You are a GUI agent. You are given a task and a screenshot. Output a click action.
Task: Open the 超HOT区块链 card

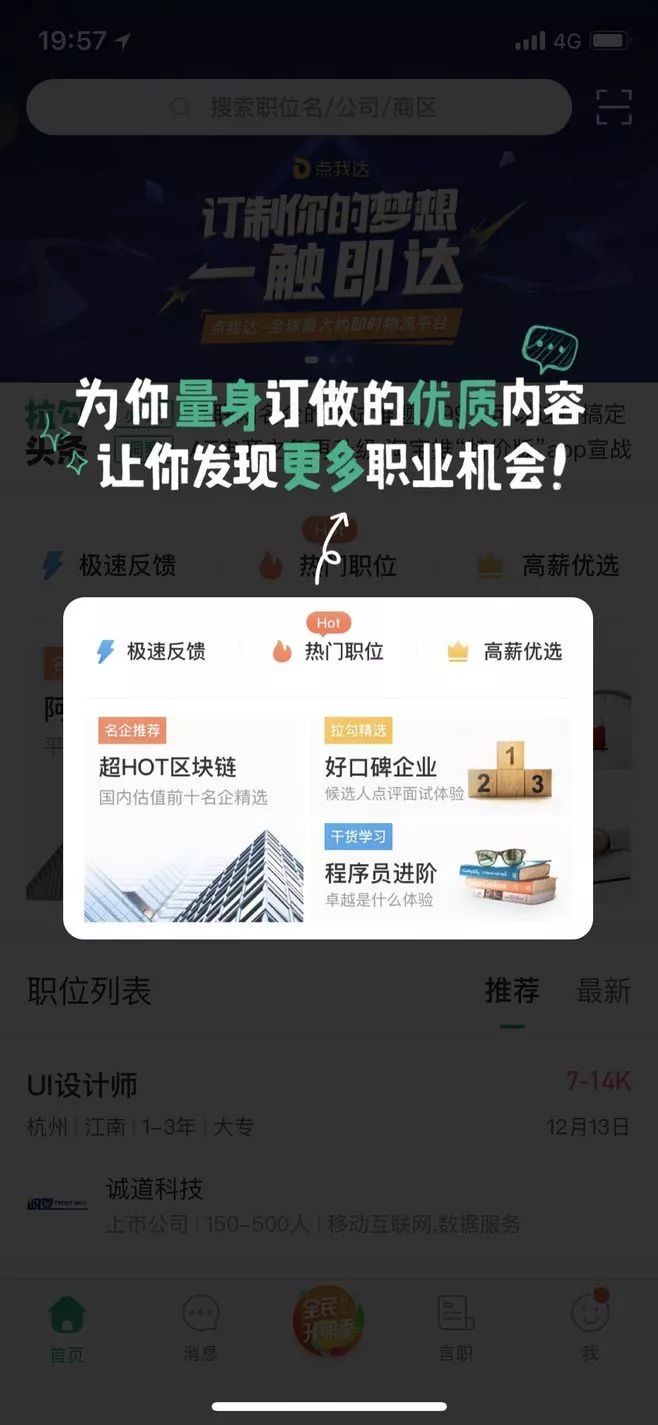[x=193, y=818]
